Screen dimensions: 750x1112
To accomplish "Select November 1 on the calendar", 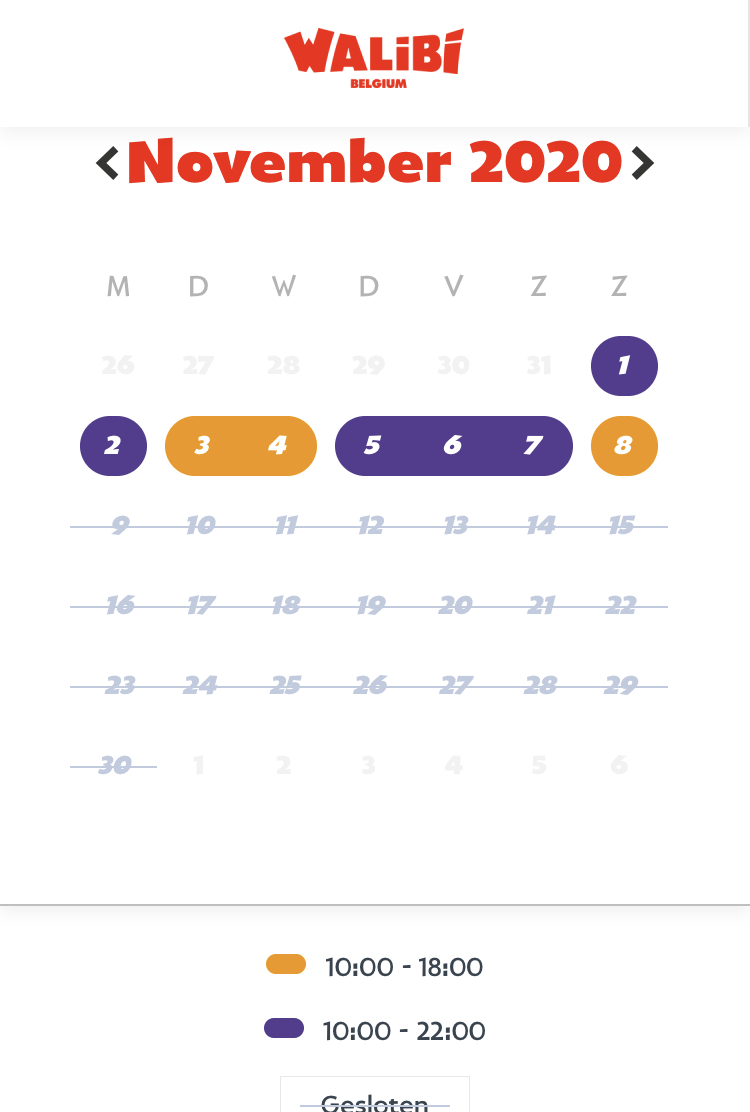I will coord(624,366).
